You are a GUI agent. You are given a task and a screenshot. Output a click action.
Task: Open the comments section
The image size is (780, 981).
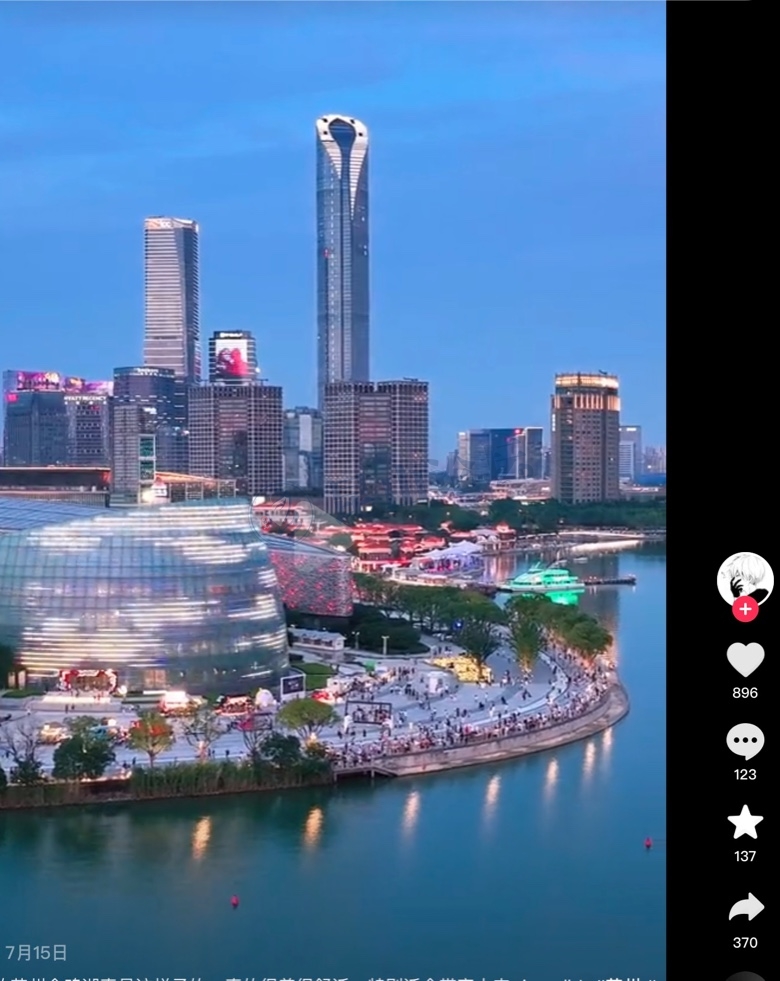(x=745, y=741)
